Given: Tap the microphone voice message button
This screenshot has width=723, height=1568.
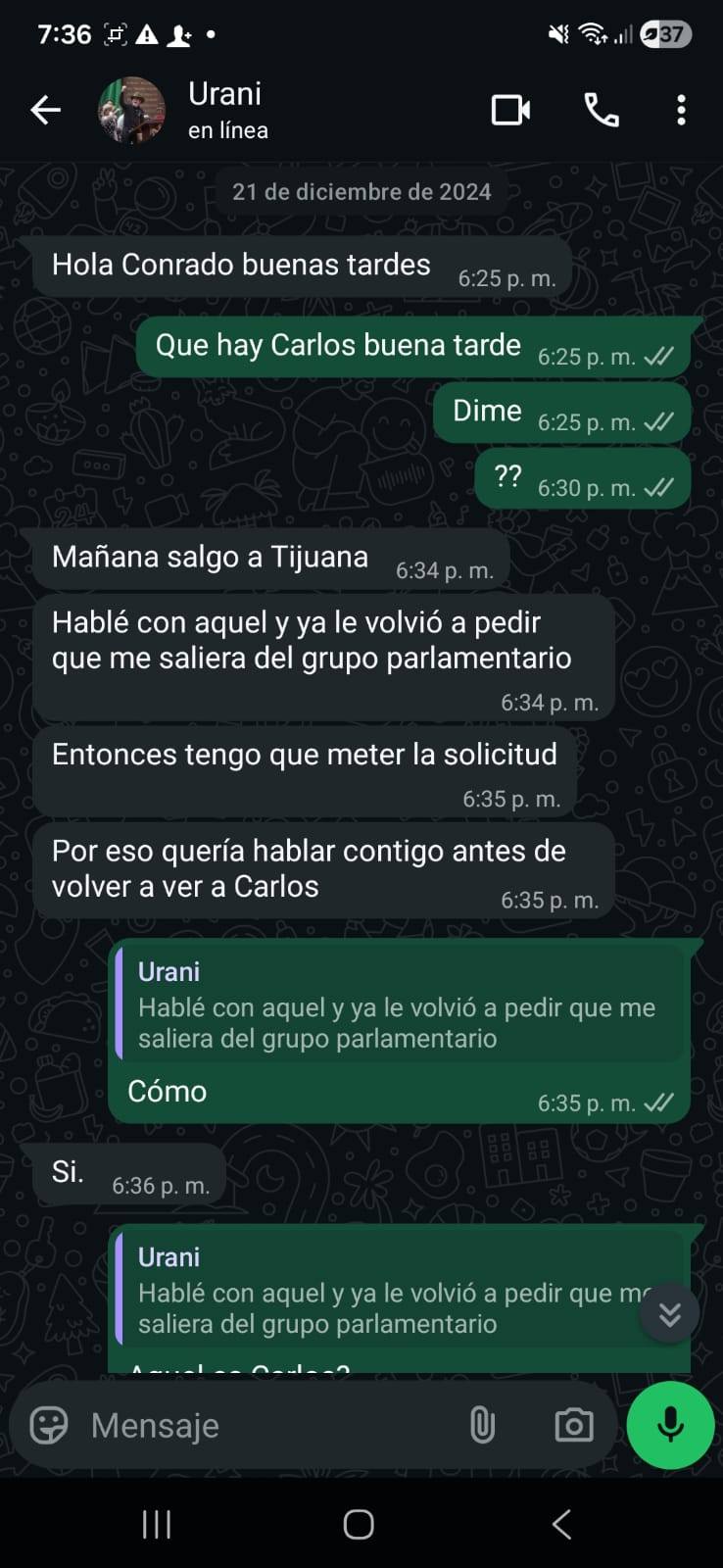Looking at the screenshot, I should tap(670, 1425).
